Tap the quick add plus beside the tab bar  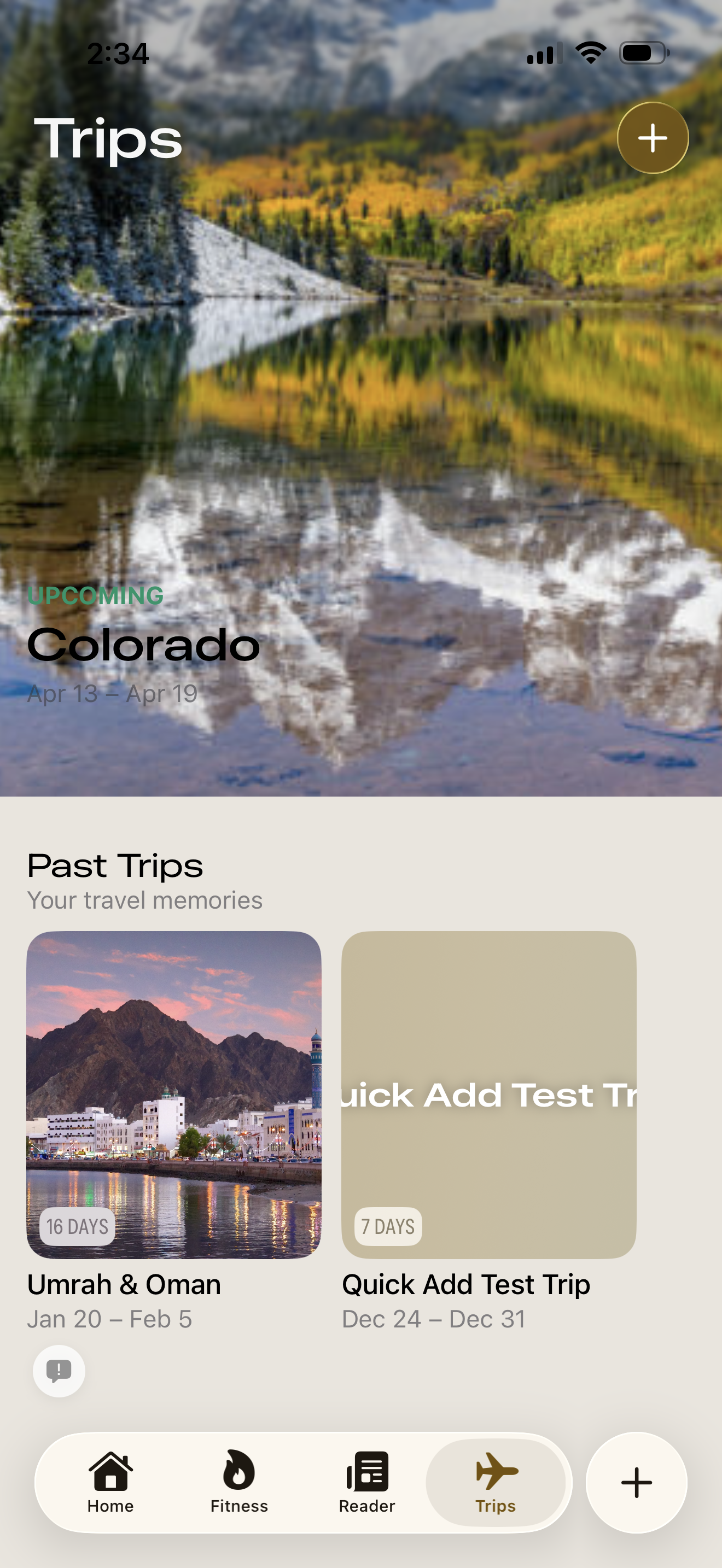636,1482
